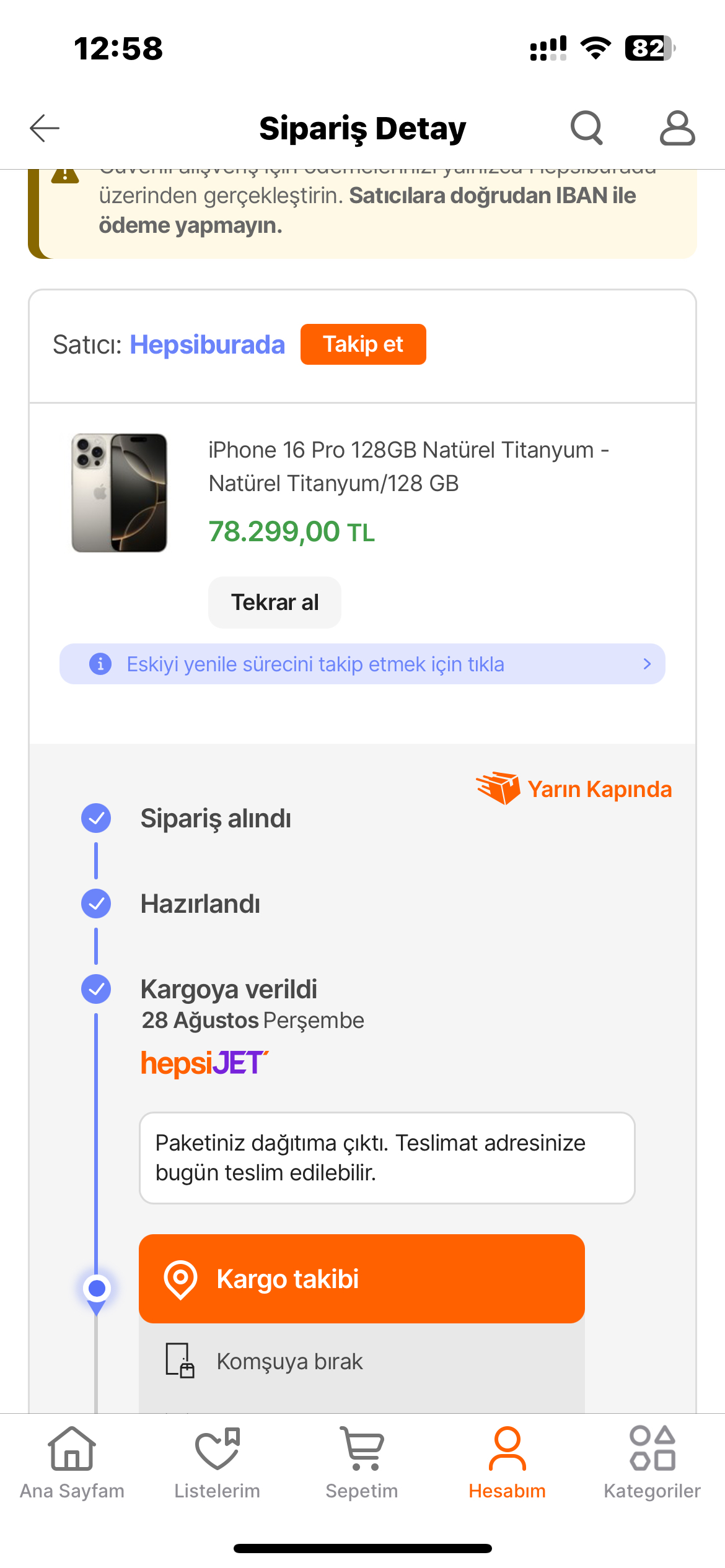Select Komşuya bırak delivery option
Image resolution: width=725 pixels, height=1568 pixels.
coord(289,1361)
